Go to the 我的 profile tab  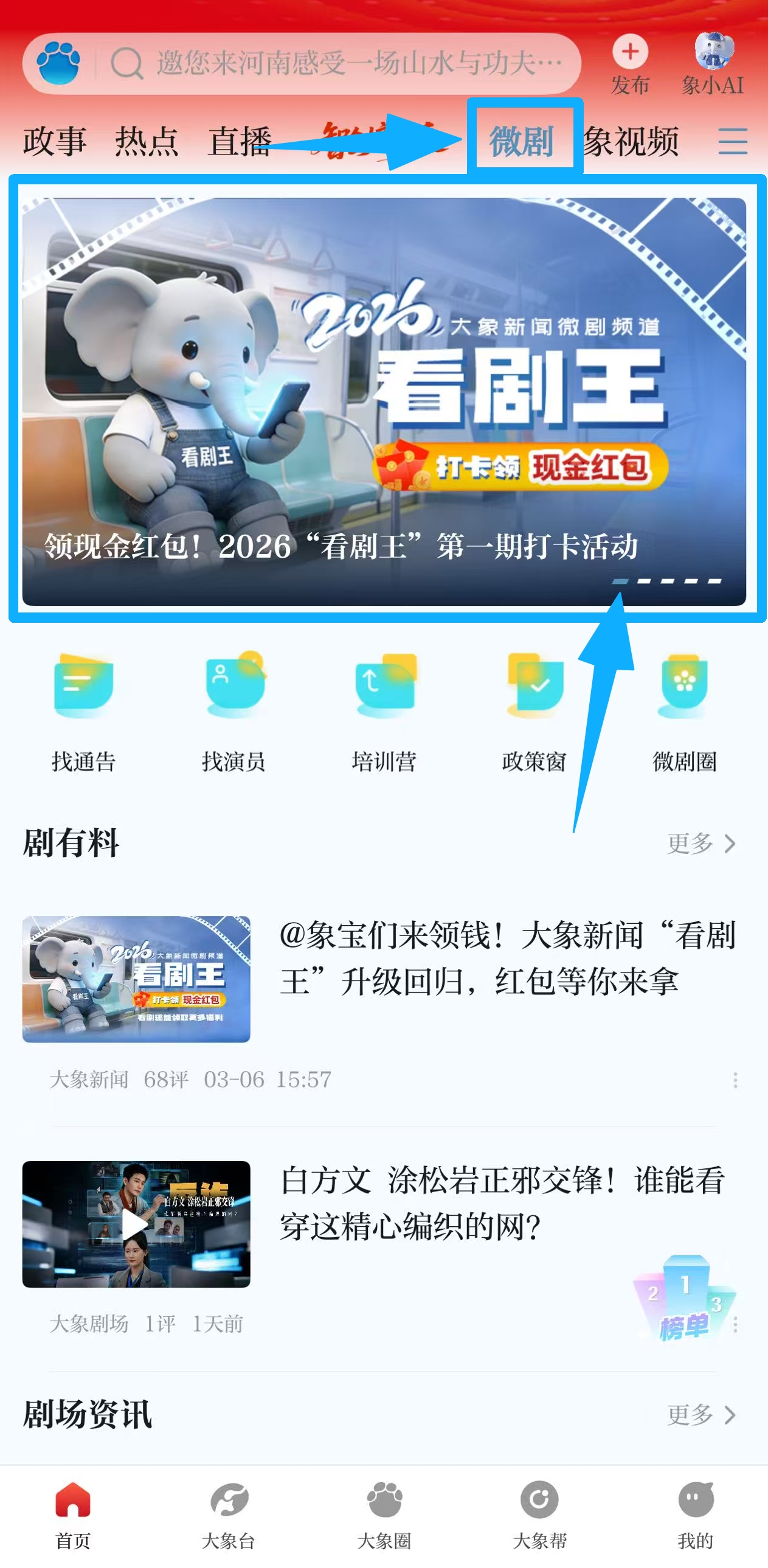(x=695, y=1514)
